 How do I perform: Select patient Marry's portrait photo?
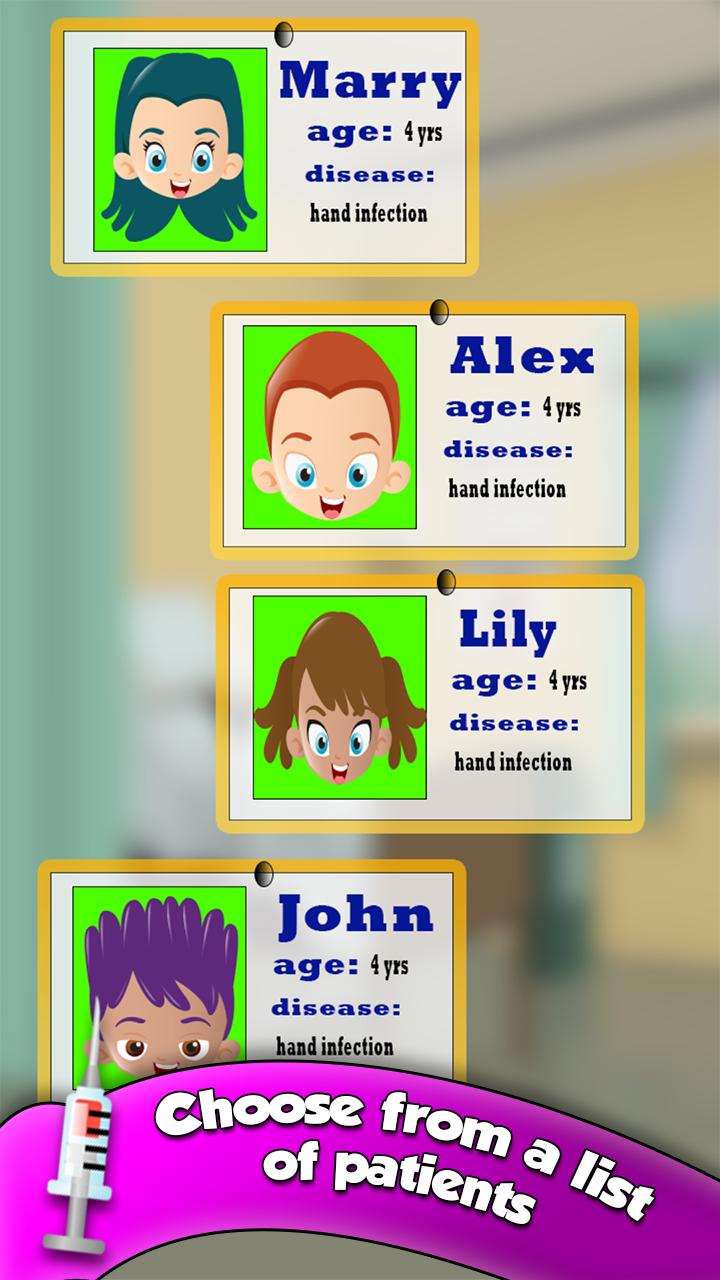[178, 152]
